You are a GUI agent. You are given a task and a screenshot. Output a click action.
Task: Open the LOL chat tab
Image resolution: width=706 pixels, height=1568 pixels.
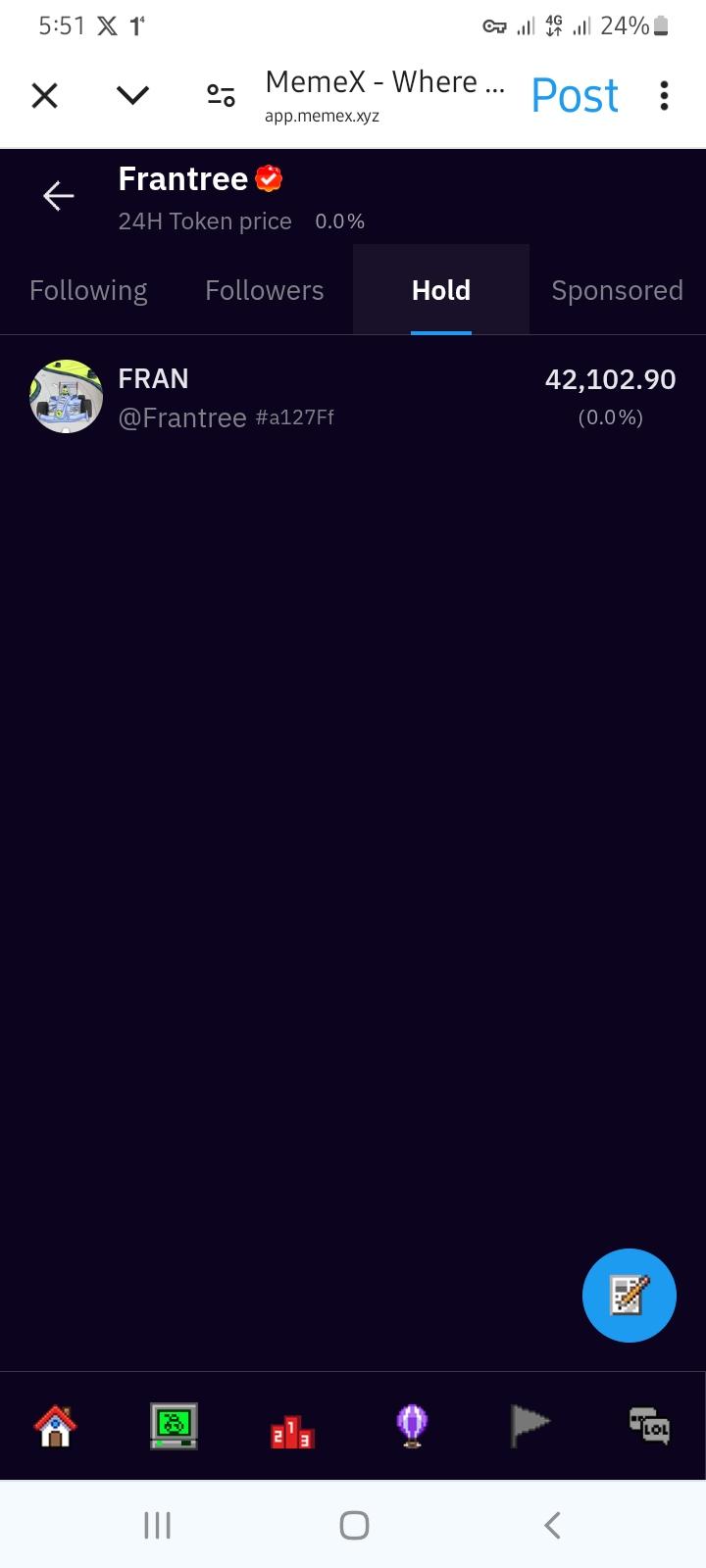[x=648, y=1426]
